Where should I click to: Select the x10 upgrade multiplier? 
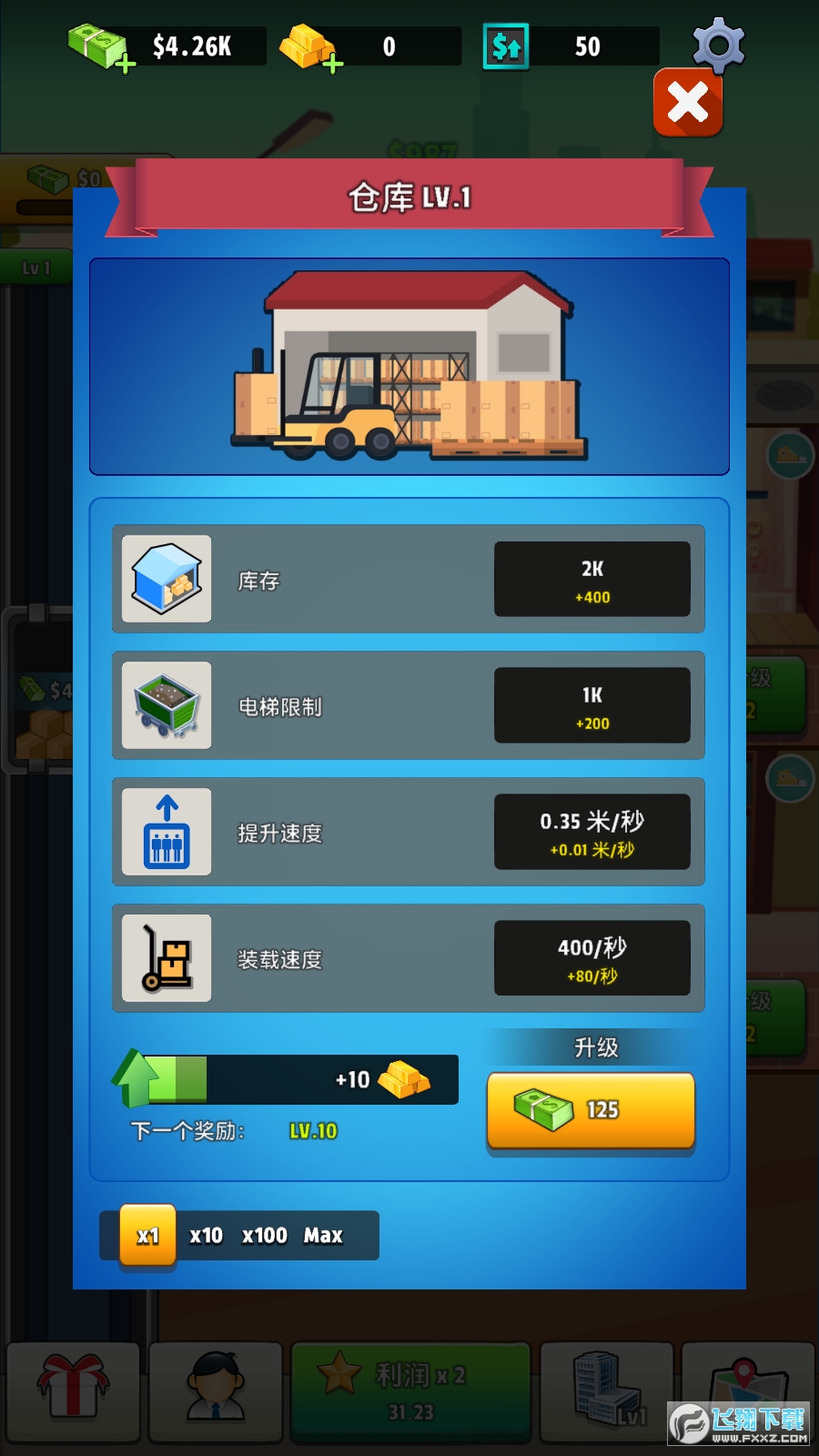pos(207,1235)
